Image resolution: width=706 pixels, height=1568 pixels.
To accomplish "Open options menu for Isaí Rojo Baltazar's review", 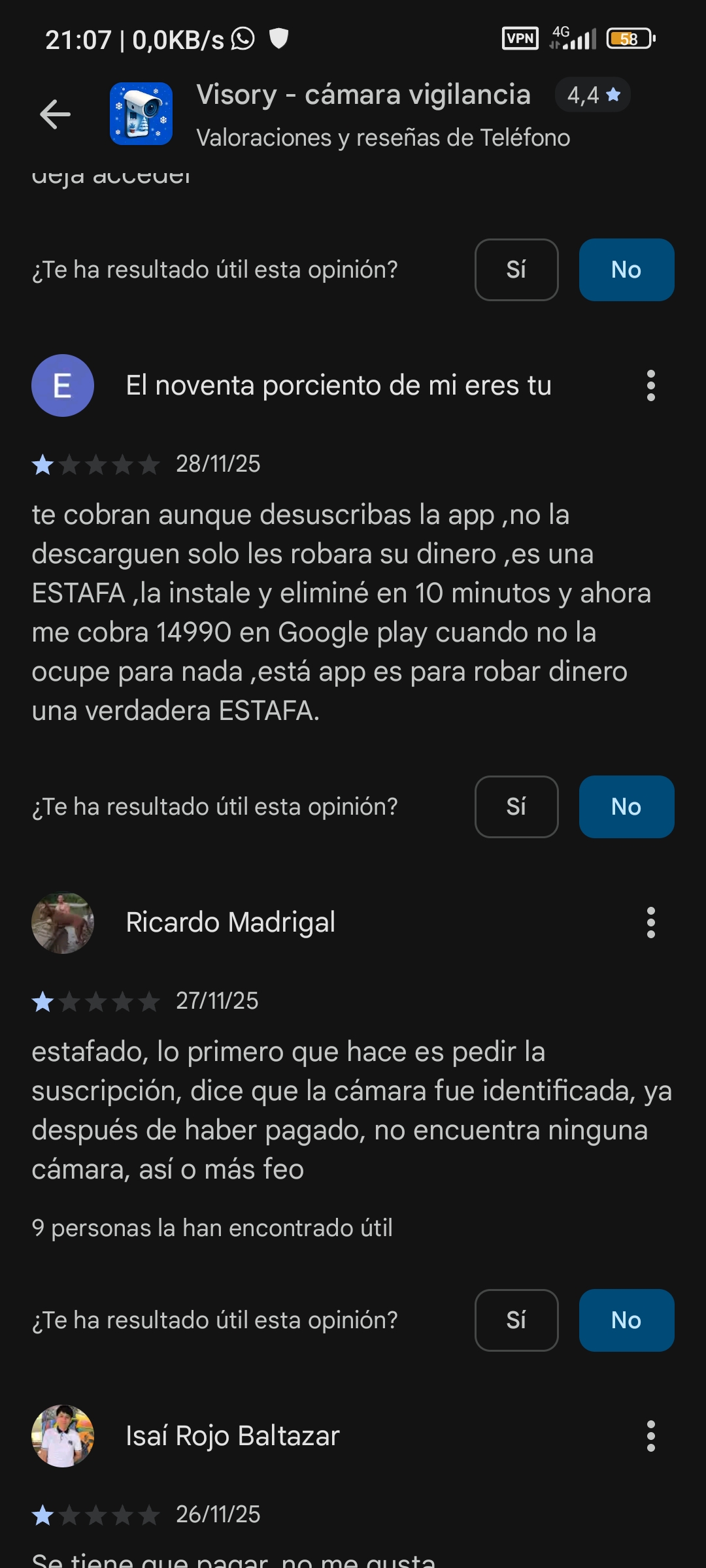I will pyautogui.click(x=650, y=1436).
